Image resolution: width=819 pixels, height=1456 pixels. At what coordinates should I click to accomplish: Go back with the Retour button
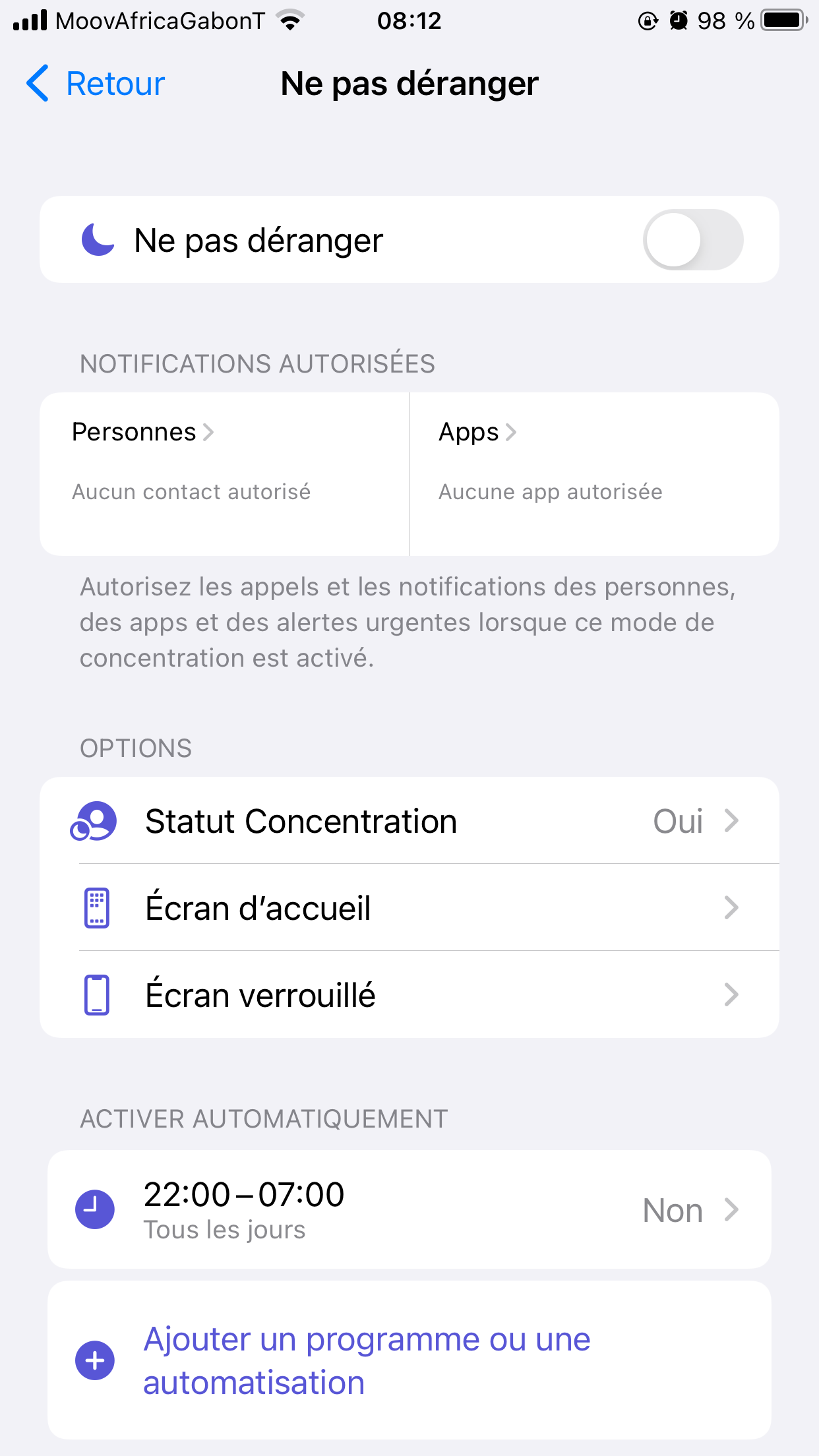(96, 84)
